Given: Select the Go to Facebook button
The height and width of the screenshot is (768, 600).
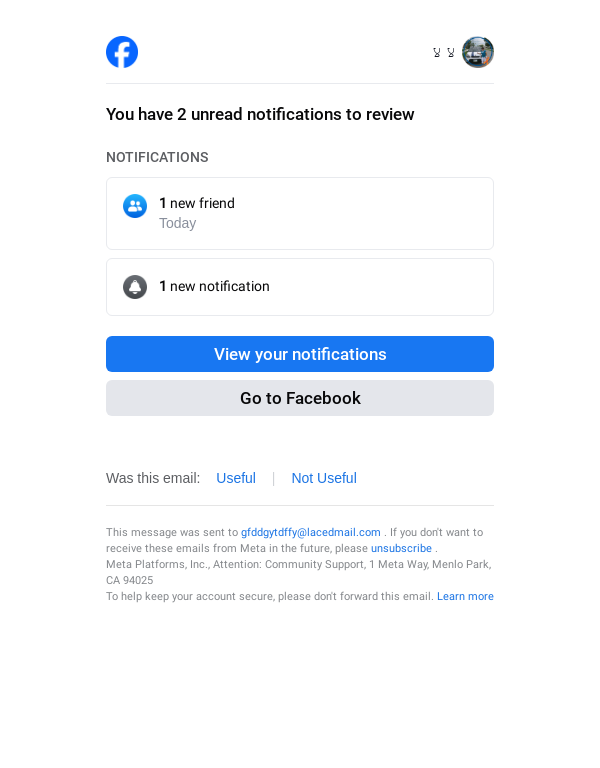Looking at the screenshot, I should (300, 398).
